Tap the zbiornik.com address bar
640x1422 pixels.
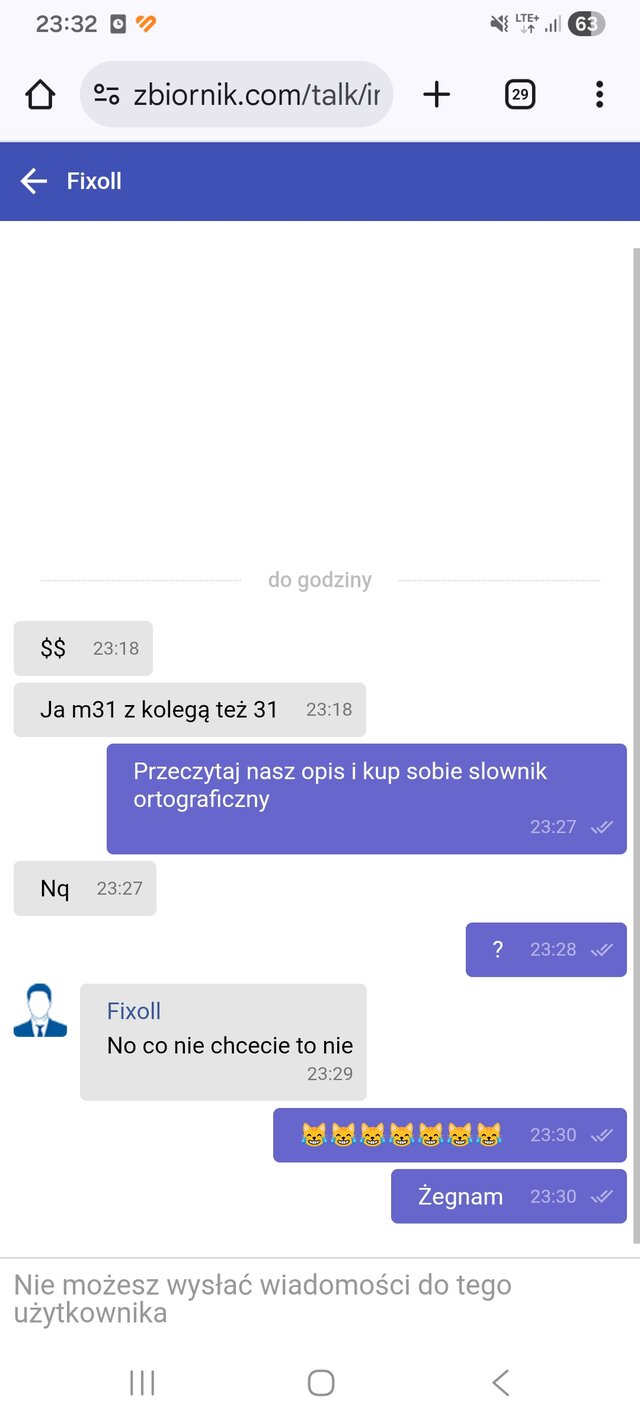tap(255, 95)
